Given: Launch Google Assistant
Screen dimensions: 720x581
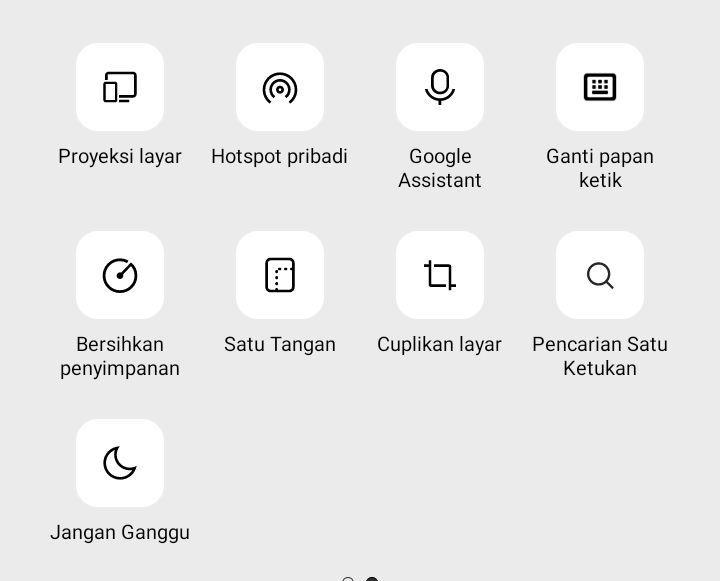Looking at the screenshot, I should (x=440, y=87).
